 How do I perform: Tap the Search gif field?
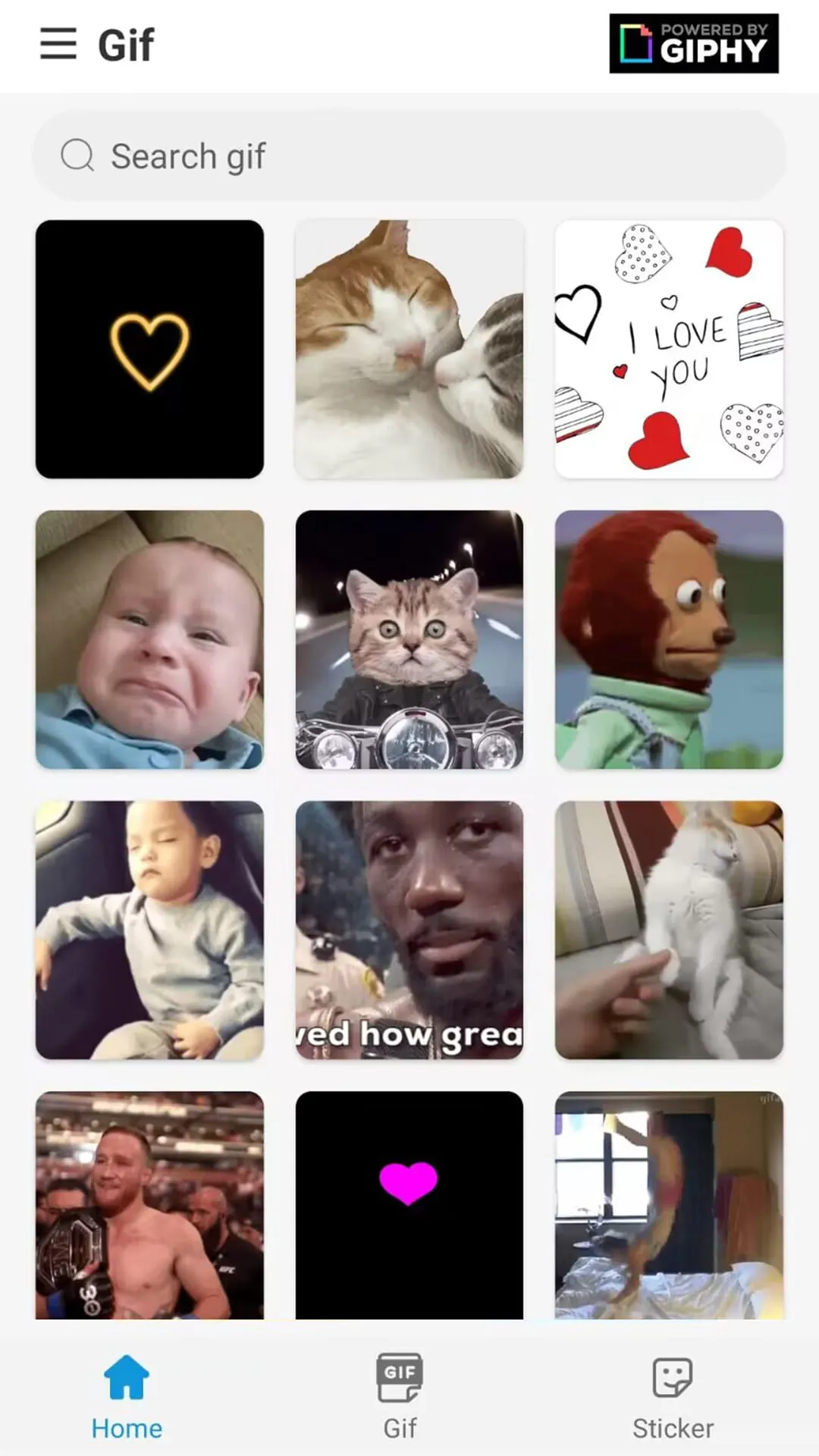409,156
